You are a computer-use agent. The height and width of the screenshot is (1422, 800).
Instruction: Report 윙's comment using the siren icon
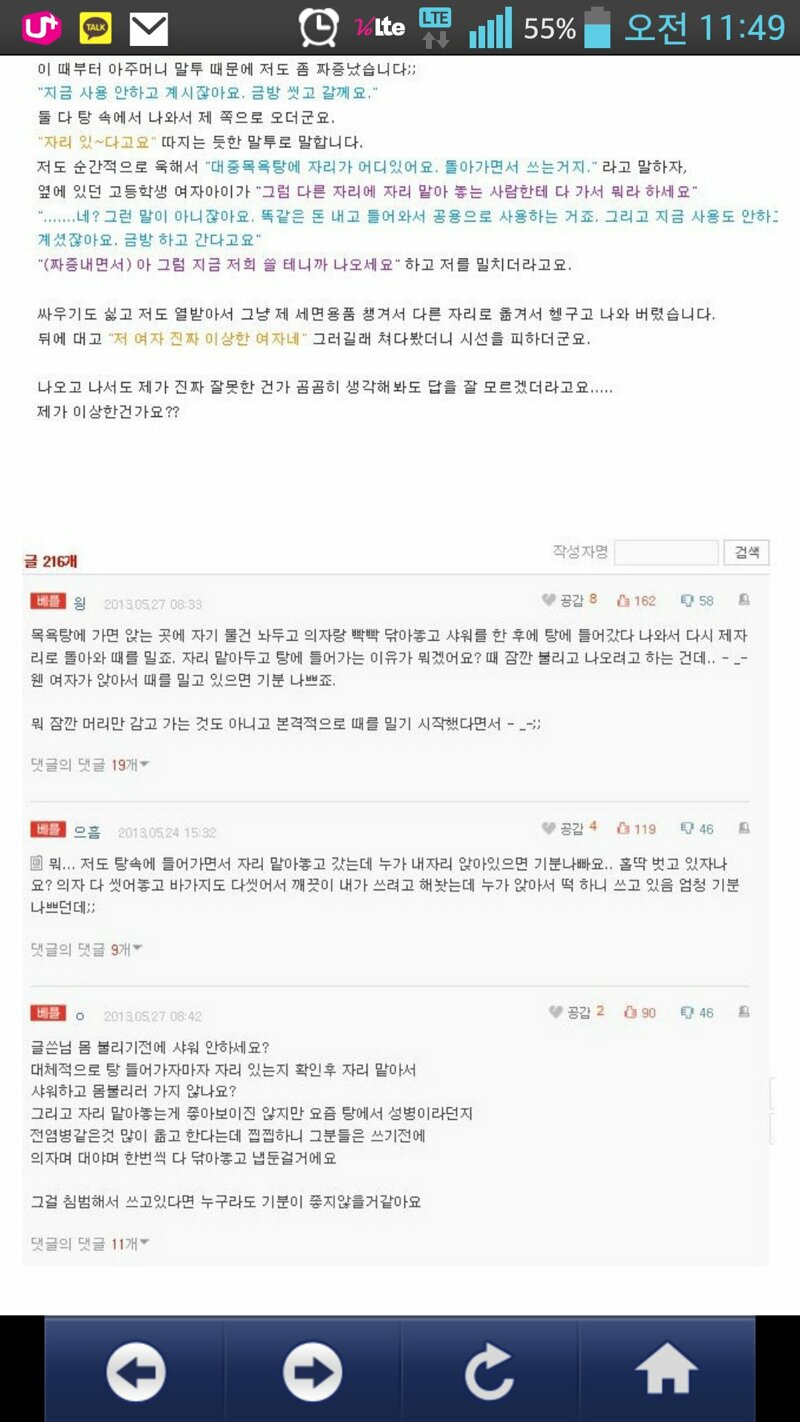pyautogui.click(x=745, y=600)
